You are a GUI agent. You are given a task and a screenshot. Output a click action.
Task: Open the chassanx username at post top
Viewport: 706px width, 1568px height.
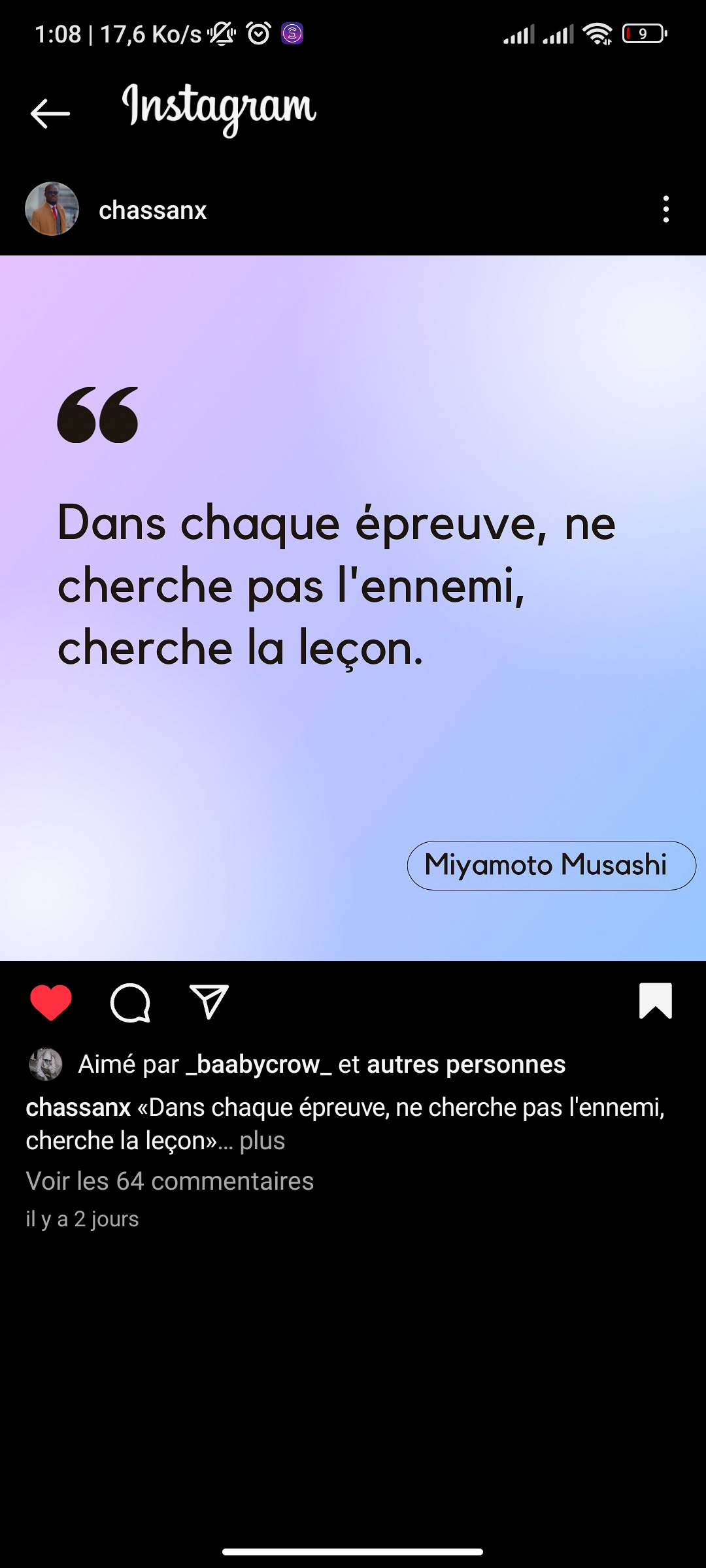152,210
